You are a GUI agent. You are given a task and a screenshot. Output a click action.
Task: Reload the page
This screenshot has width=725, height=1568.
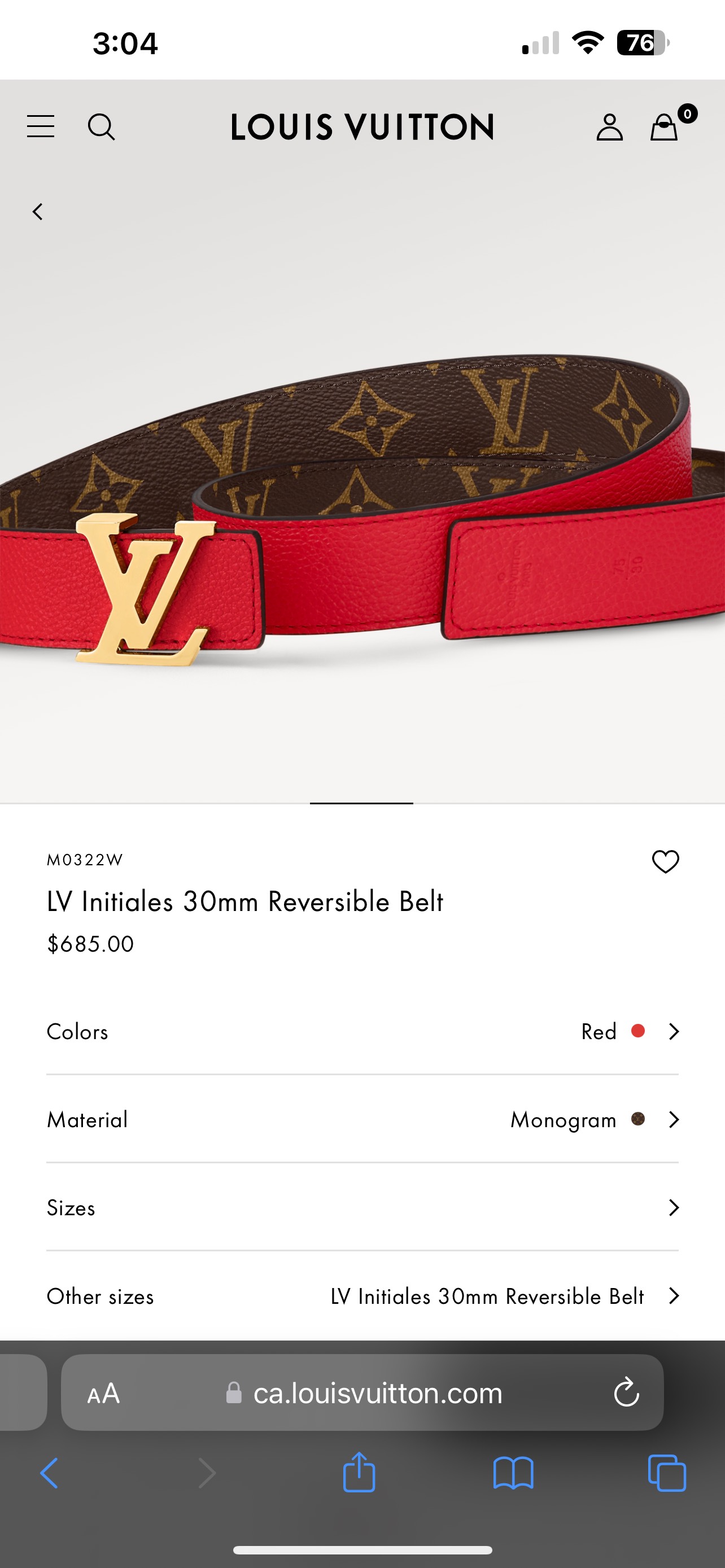(x=626, y=1392)
